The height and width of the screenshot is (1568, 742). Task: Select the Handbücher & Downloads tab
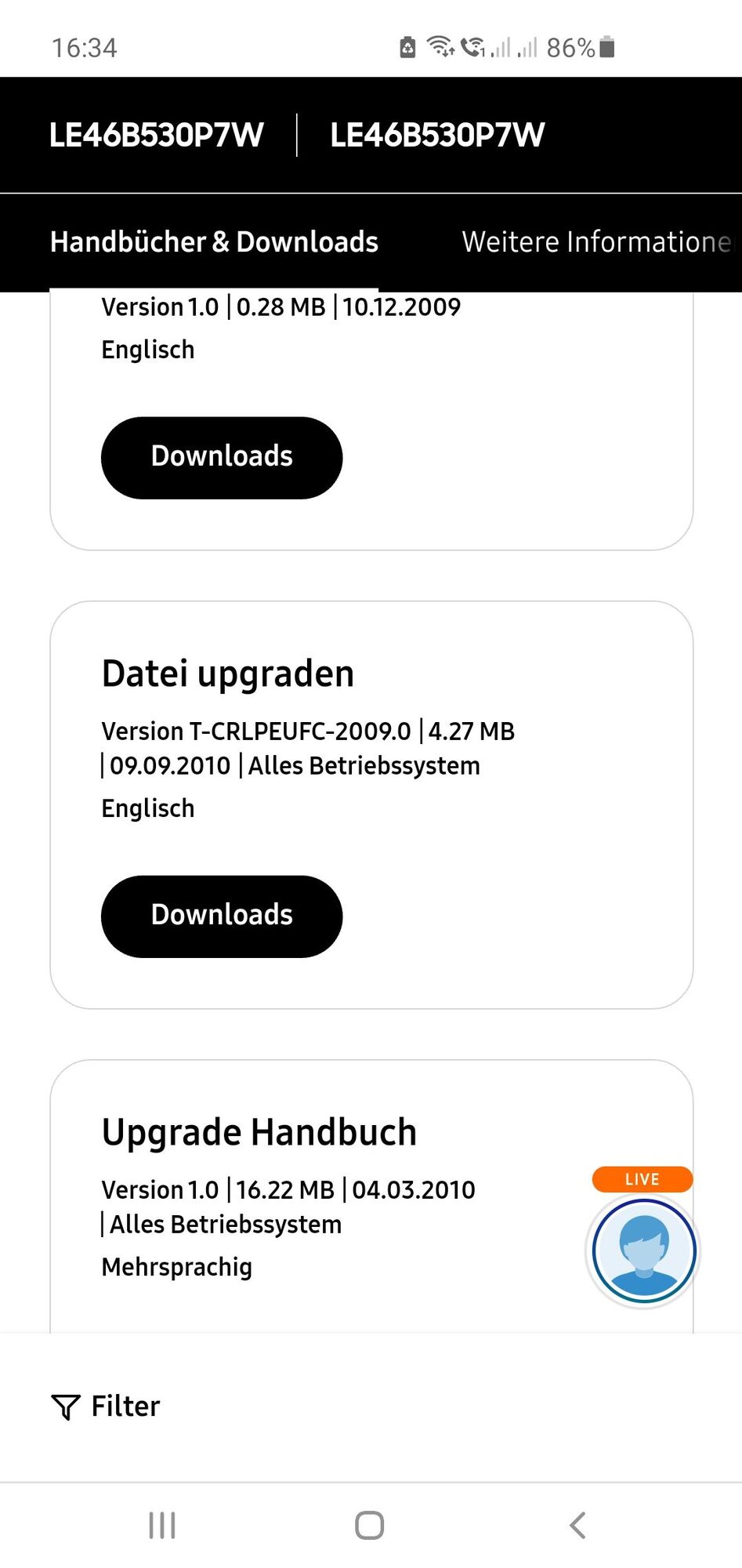click(214, 242)
